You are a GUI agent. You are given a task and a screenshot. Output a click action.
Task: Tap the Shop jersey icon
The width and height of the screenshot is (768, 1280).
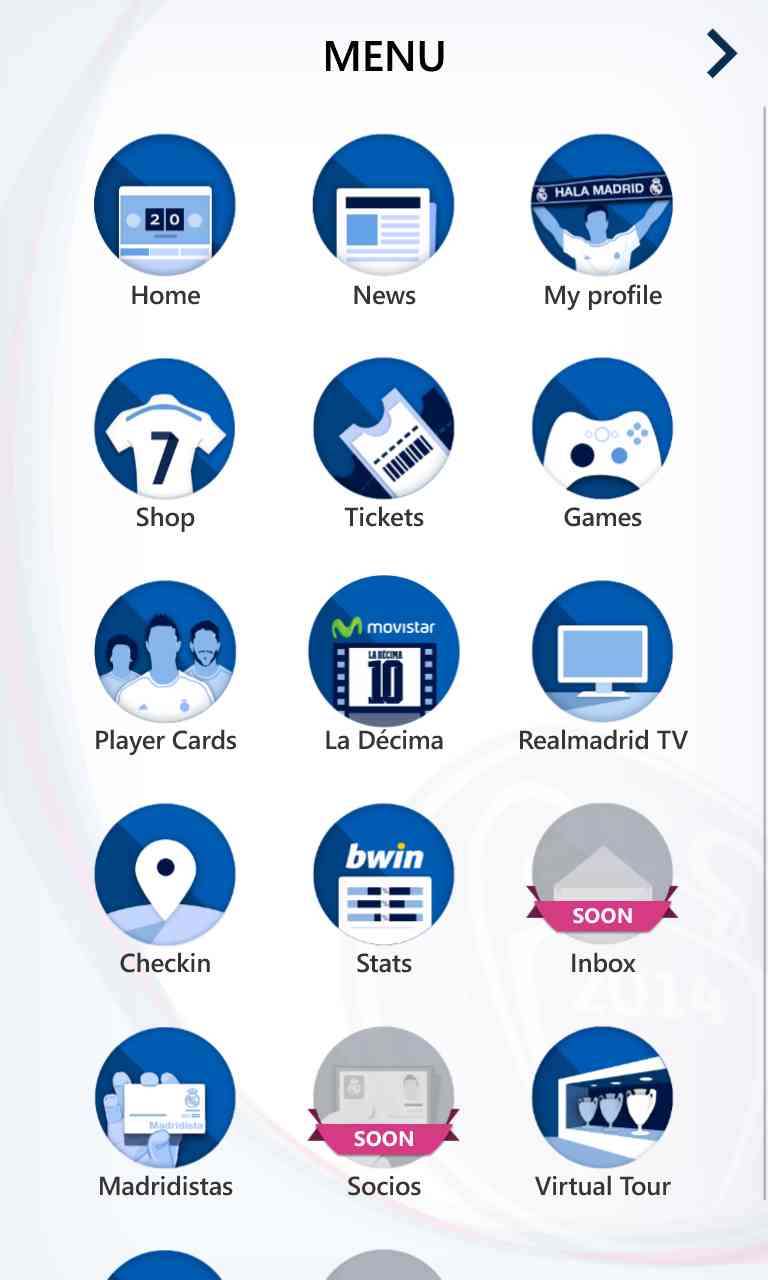pos(165,427)
